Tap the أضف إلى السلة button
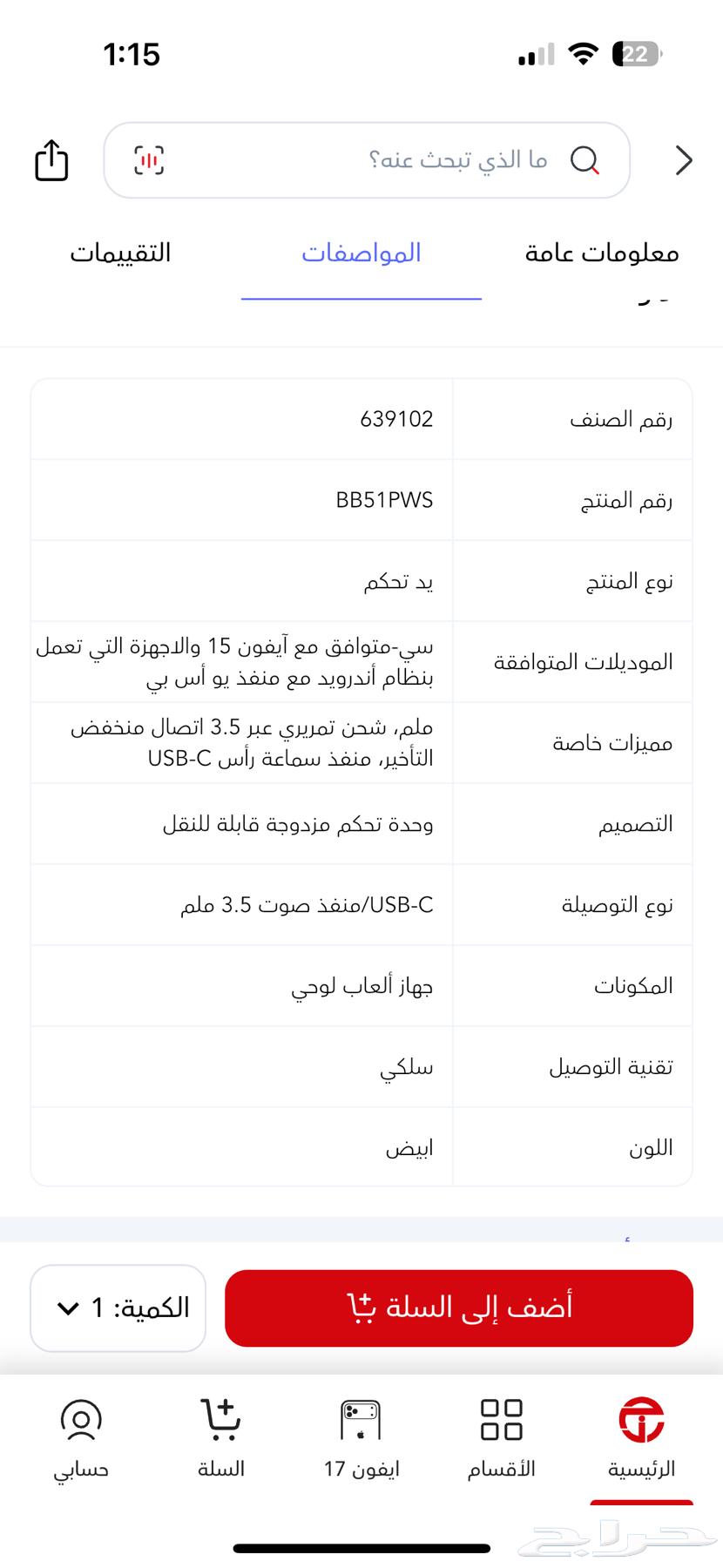 tap(459, 1308)
